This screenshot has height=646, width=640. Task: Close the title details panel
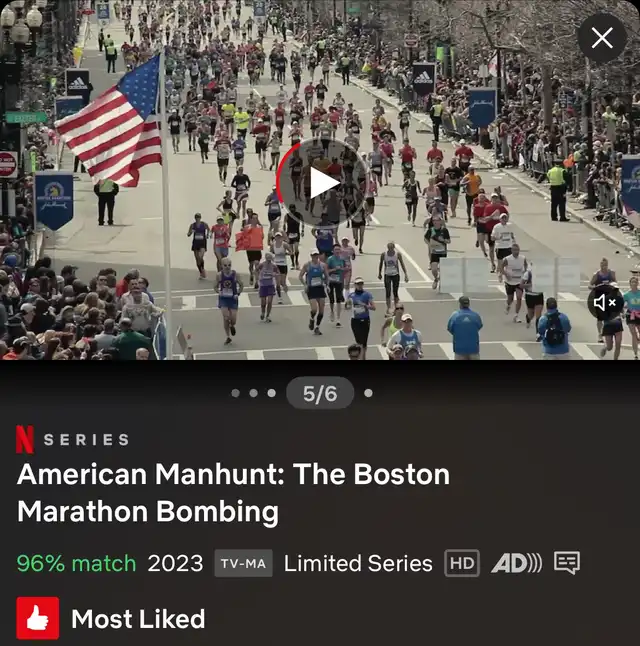point(602,38)
